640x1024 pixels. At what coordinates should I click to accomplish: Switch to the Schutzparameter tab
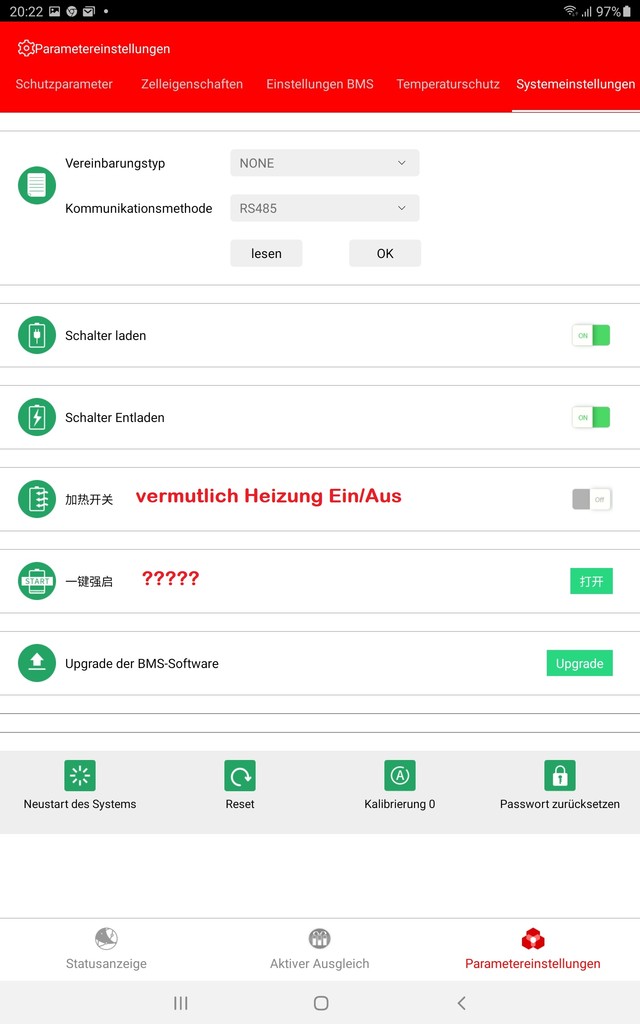[x=64, y=84]
